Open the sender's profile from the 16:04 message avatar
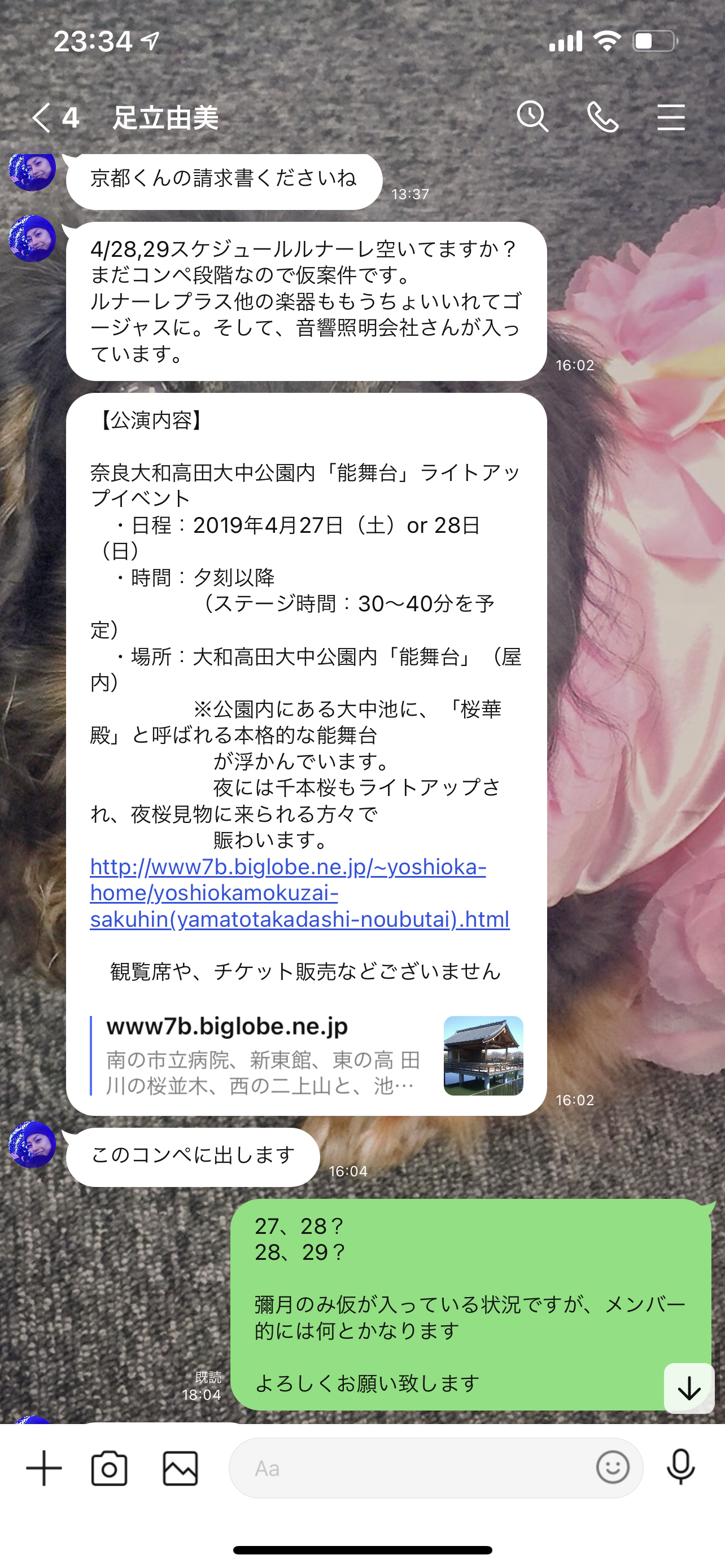The image size is (725, 1568). click(32, 1144)
